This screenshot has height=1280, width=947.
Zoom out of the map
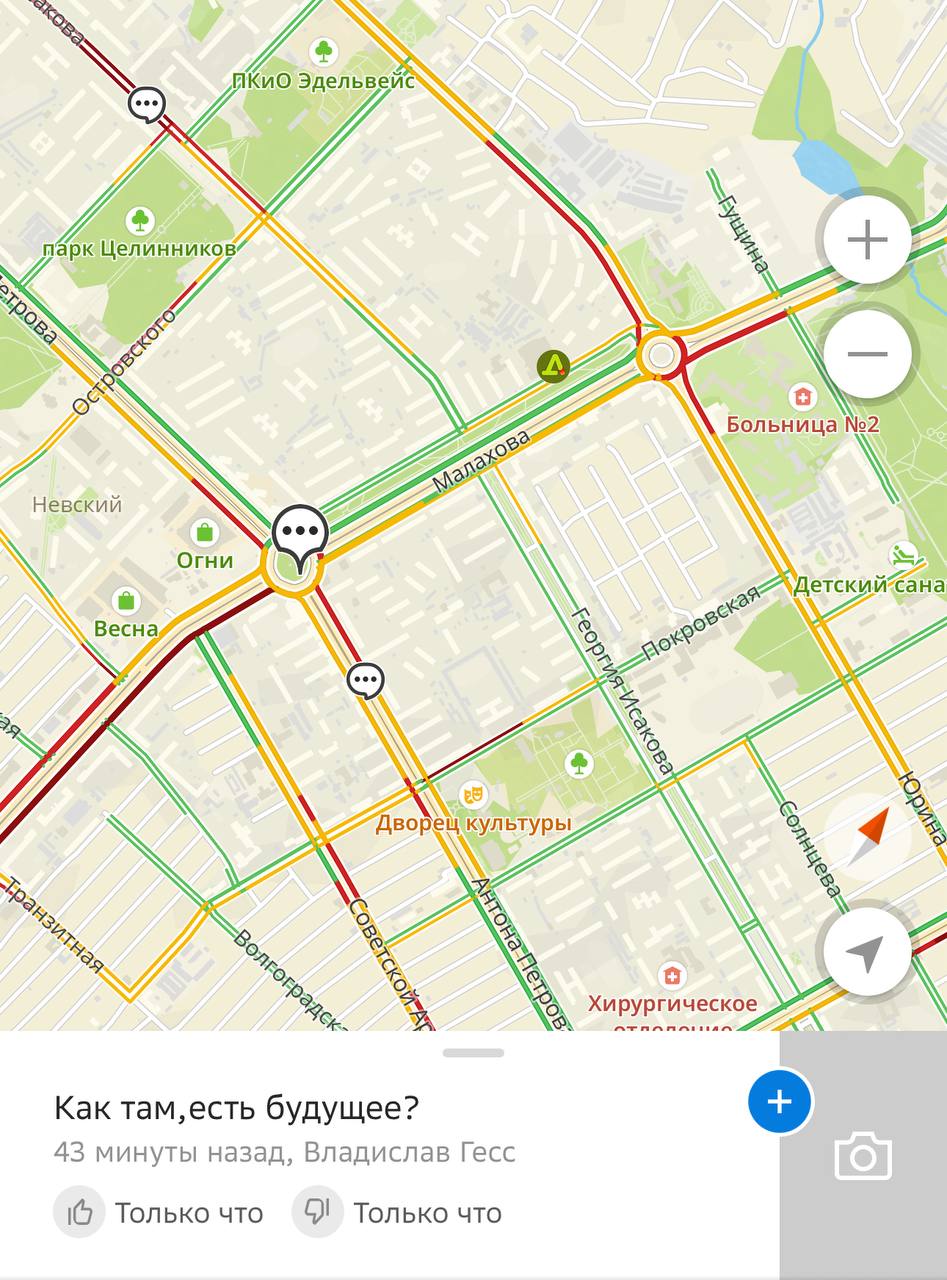pyautogui.click(x=867, y=354)
